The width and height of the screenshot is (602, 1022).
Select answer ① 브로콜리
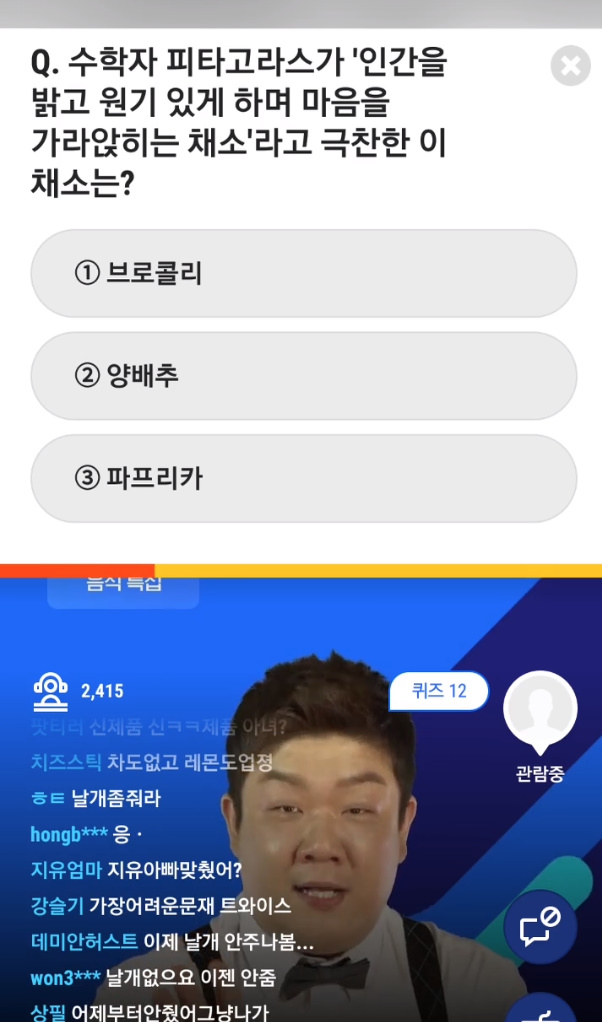point(304,273)
